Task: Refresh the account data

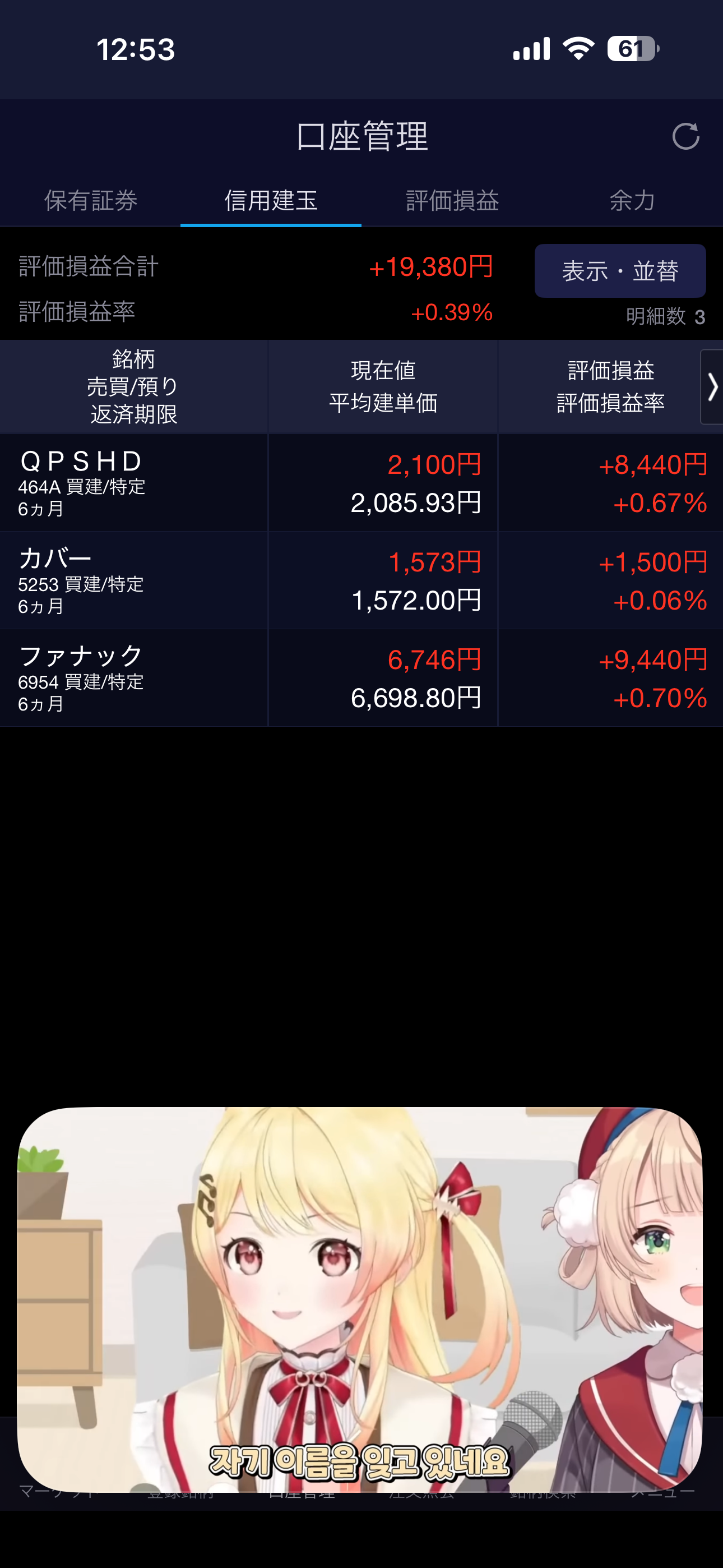Action: [685, 136]
